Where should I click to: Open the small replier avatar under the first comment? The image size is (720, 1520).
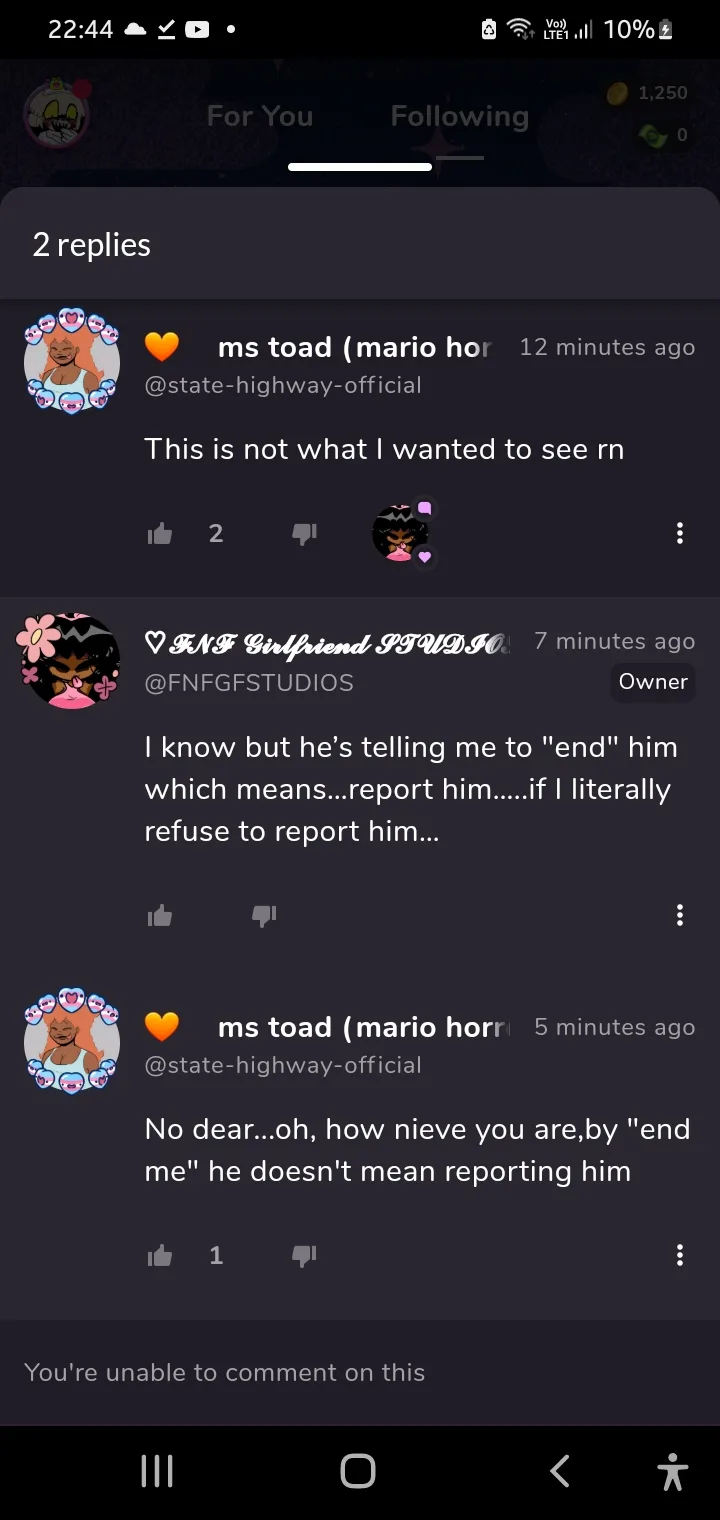[401, 533]
